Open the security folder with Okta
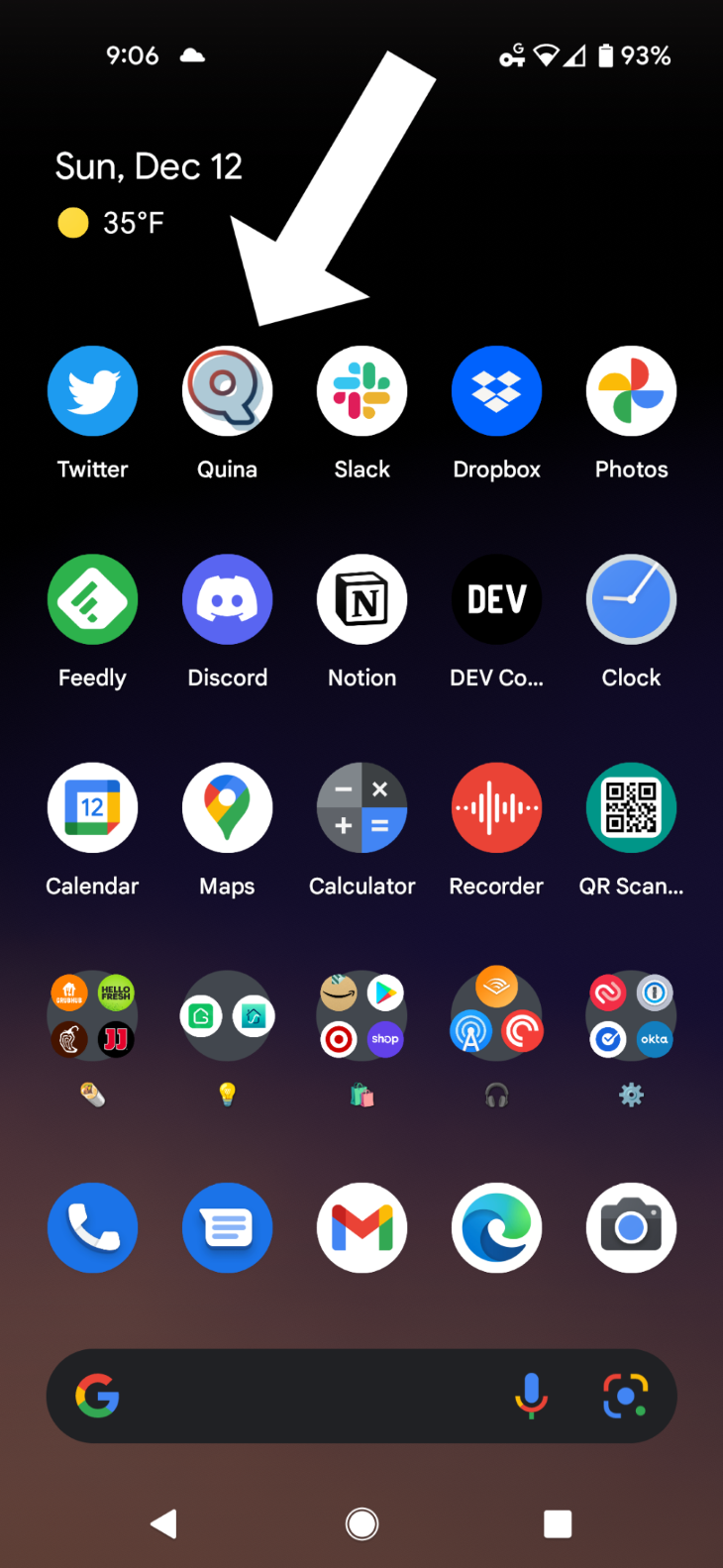 (631, 1014)
